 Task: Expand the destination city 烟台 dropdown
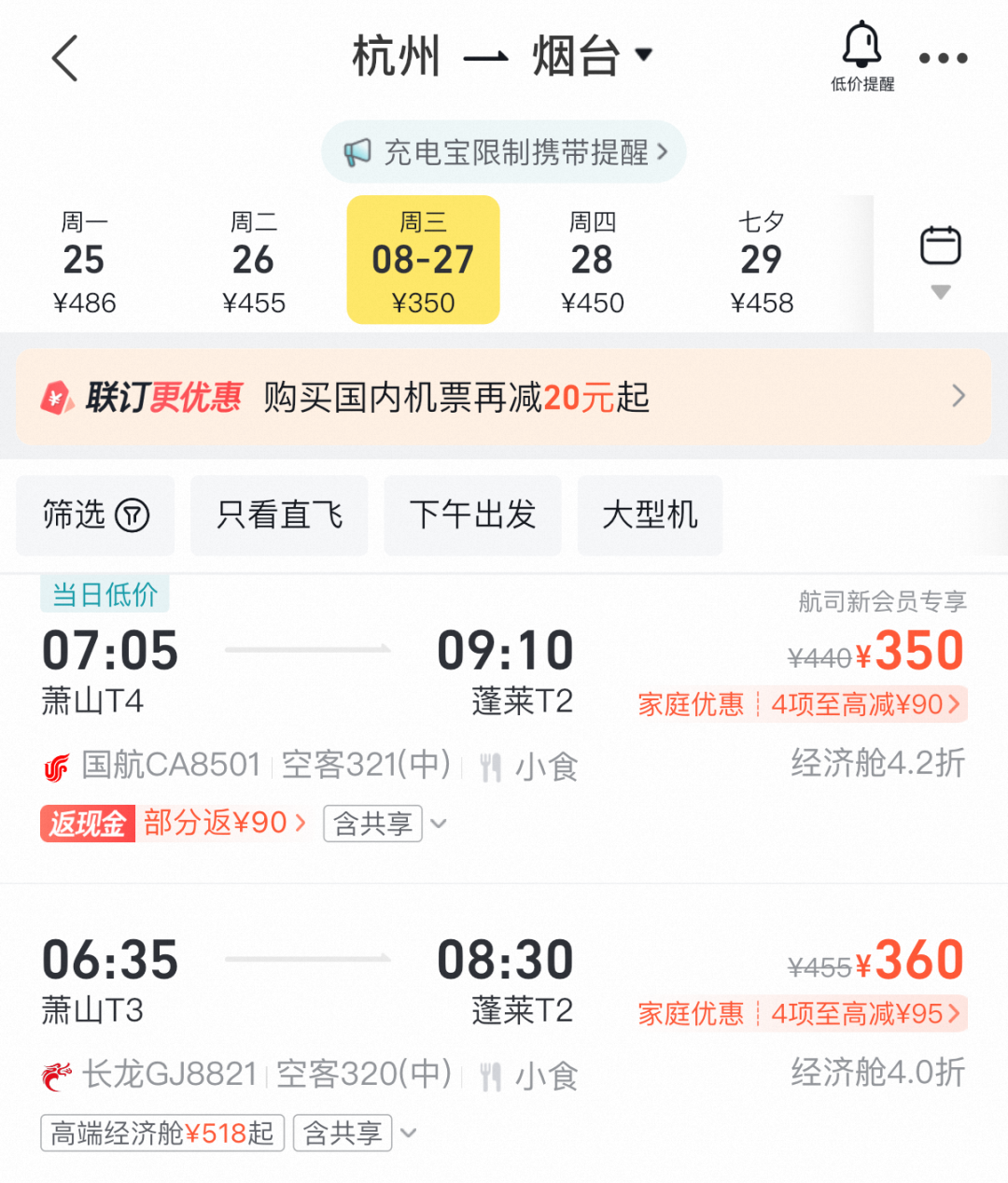644,54
